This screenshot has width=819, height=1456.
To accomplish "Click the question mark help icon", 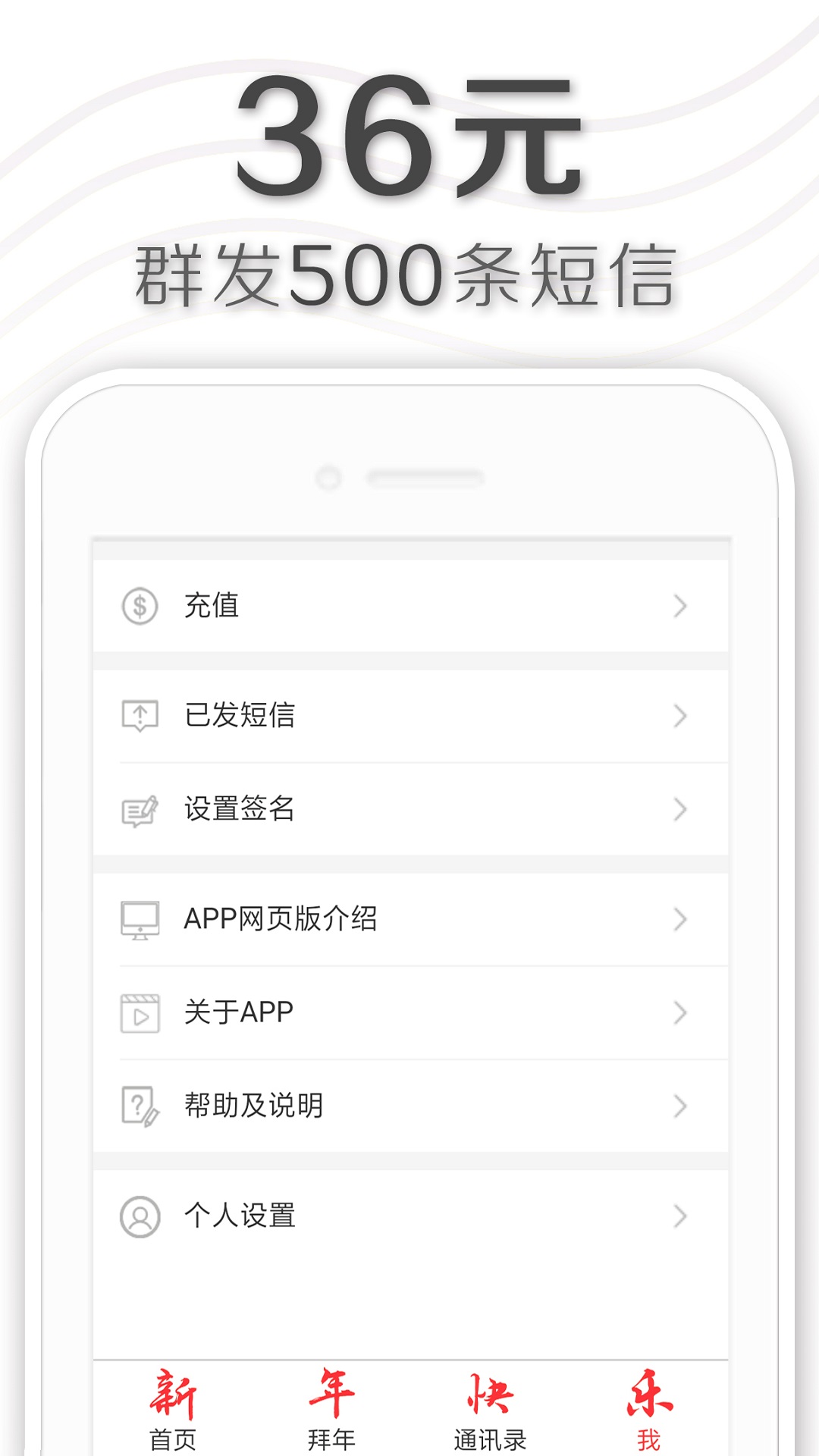I will click(138, 1106).
